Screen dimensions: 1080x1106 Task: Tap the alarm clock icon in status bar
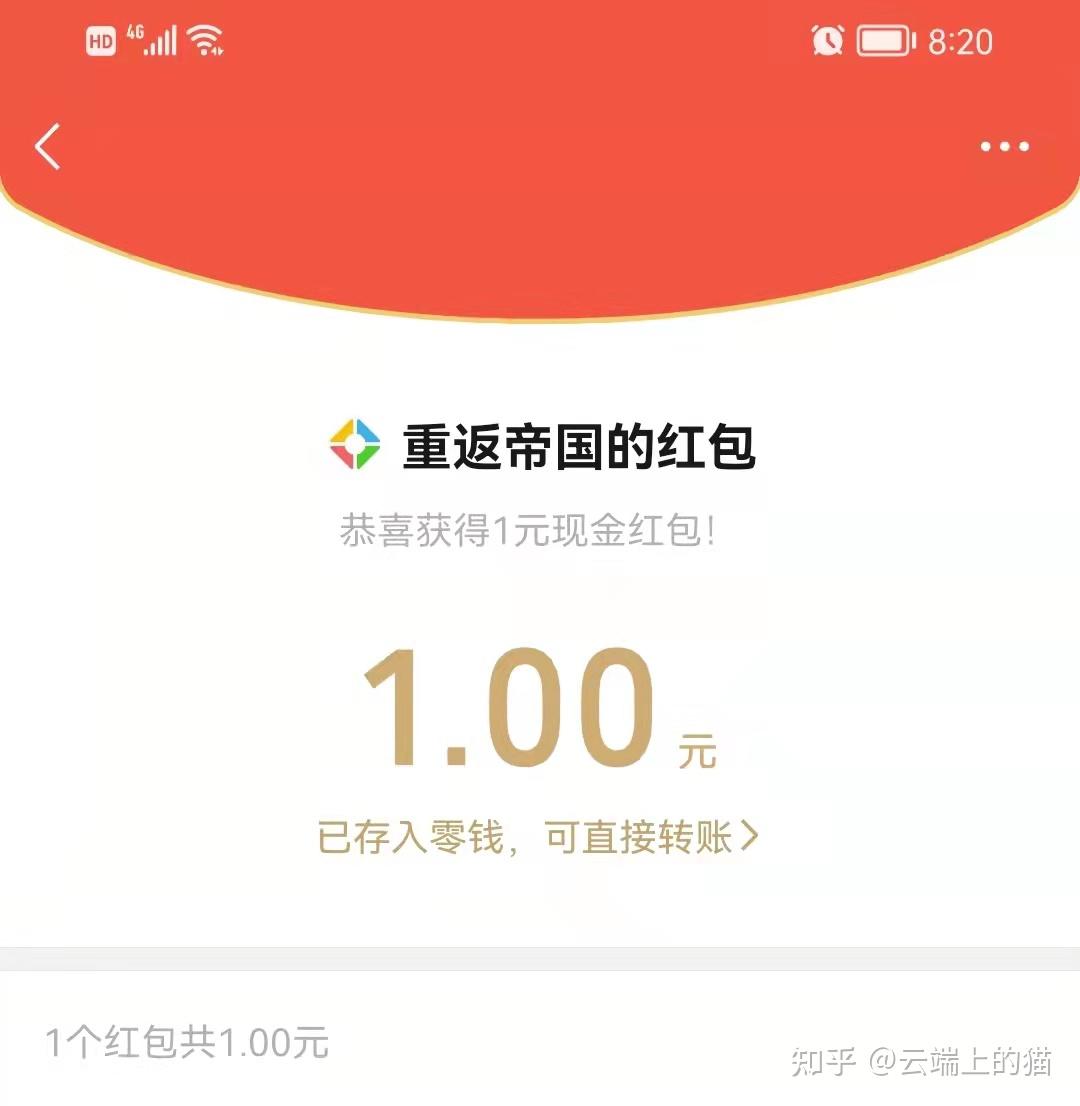(x=826, y=41)
